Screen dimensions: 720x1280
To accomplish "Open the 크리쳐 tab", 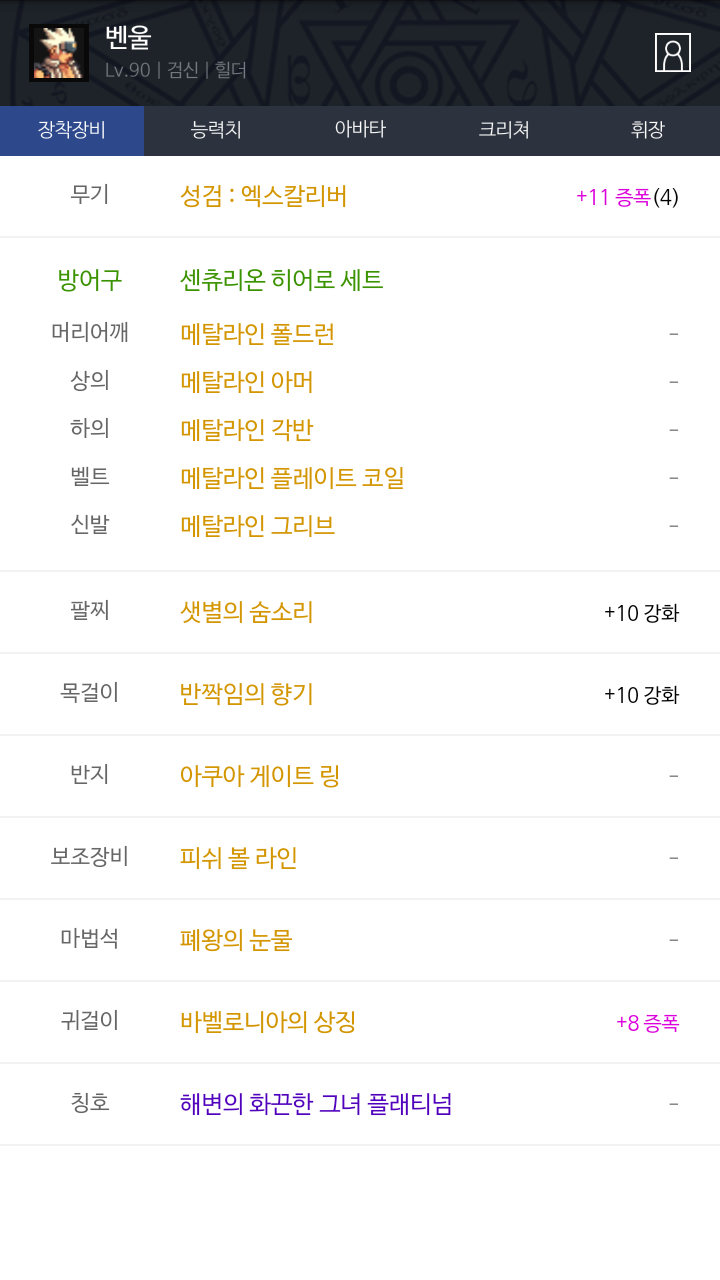I will (504, 130).
